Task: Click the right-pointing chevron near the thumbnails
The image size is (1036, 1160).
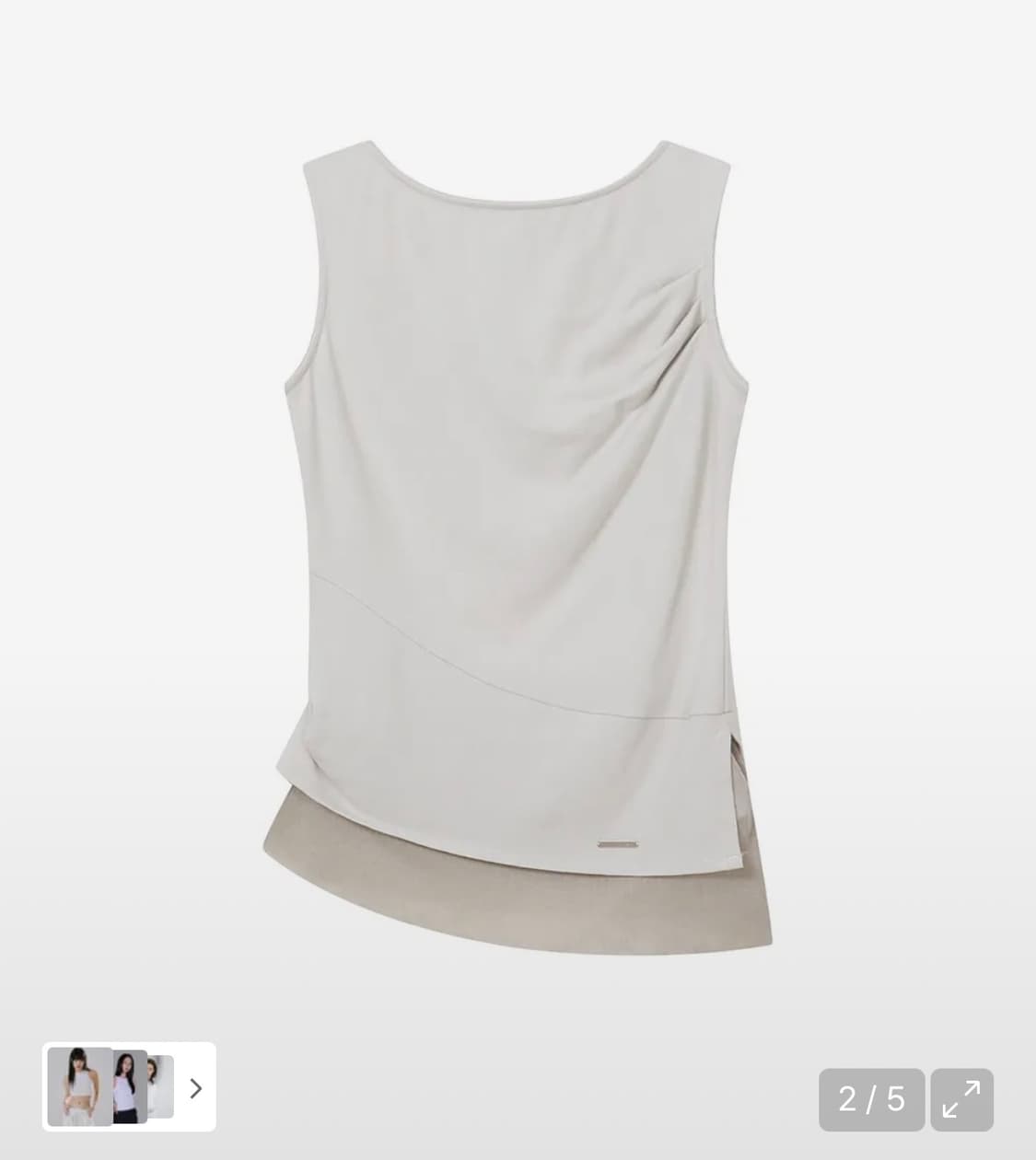Action: (193, 1088)
